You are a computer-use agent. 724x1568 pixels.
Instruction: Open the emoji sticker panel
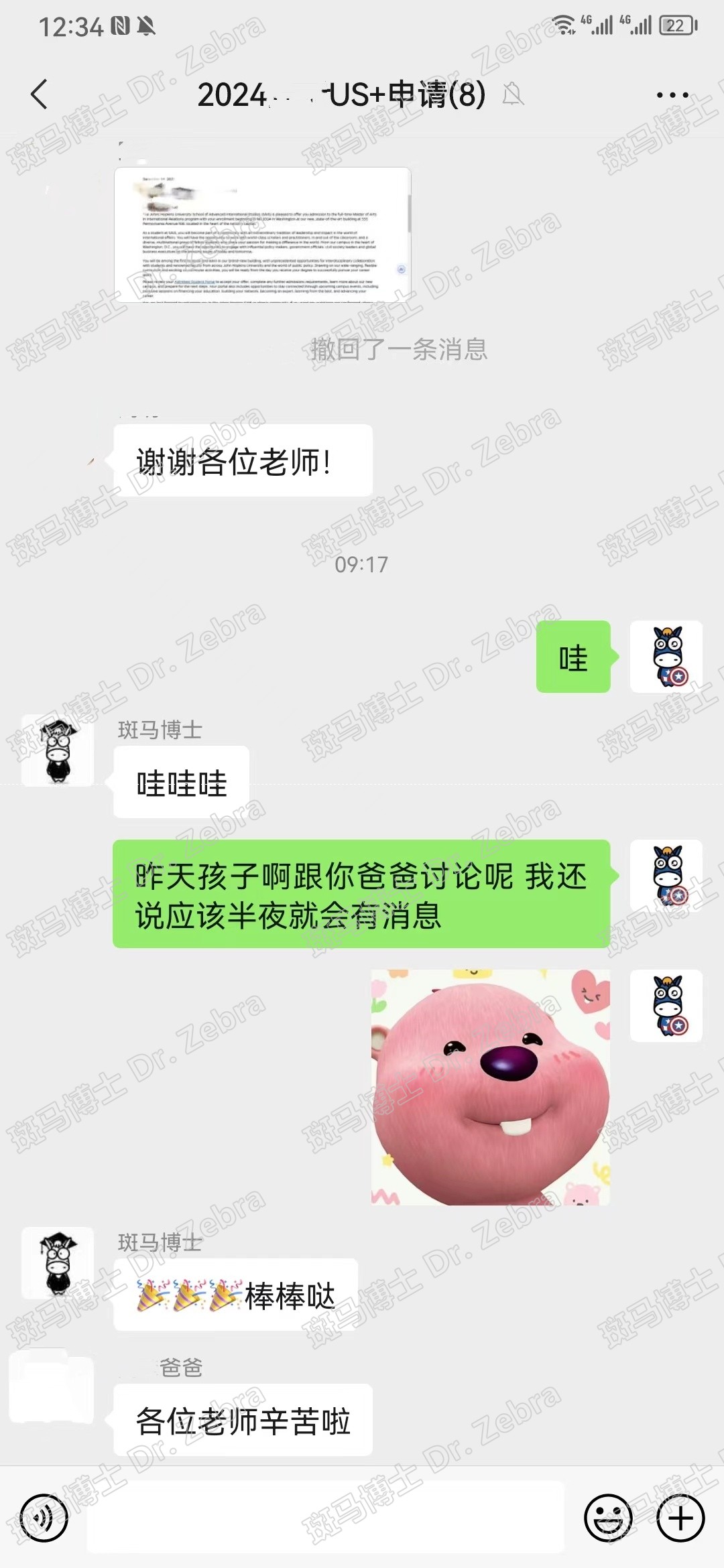click(x=608, y=1518)
